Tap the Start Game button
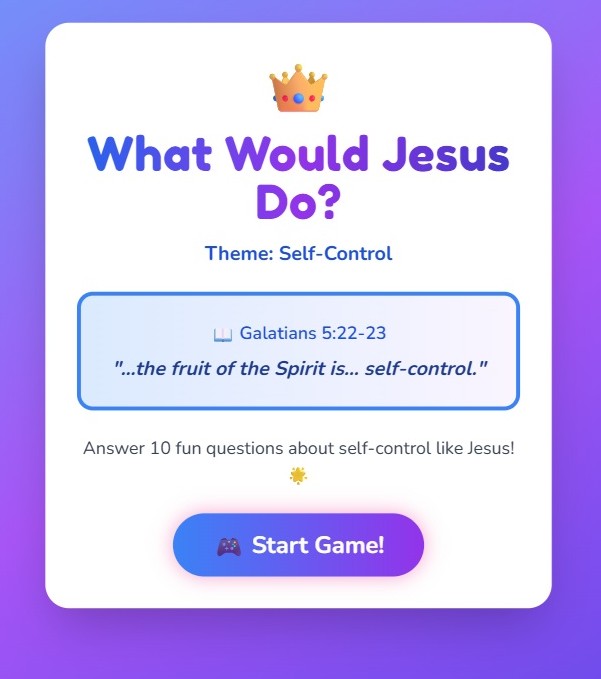Screen dimensions: 601x679 [298, 545]
